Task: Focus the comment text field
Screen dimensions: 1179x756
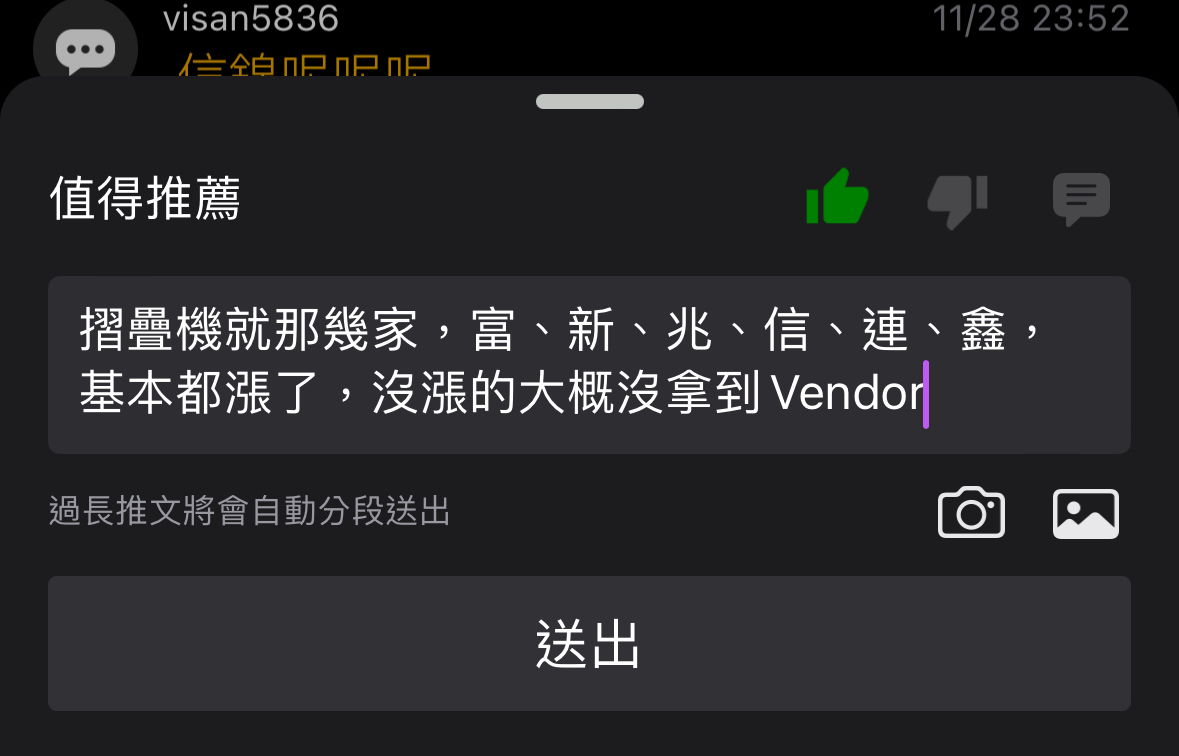Action: 588,364
